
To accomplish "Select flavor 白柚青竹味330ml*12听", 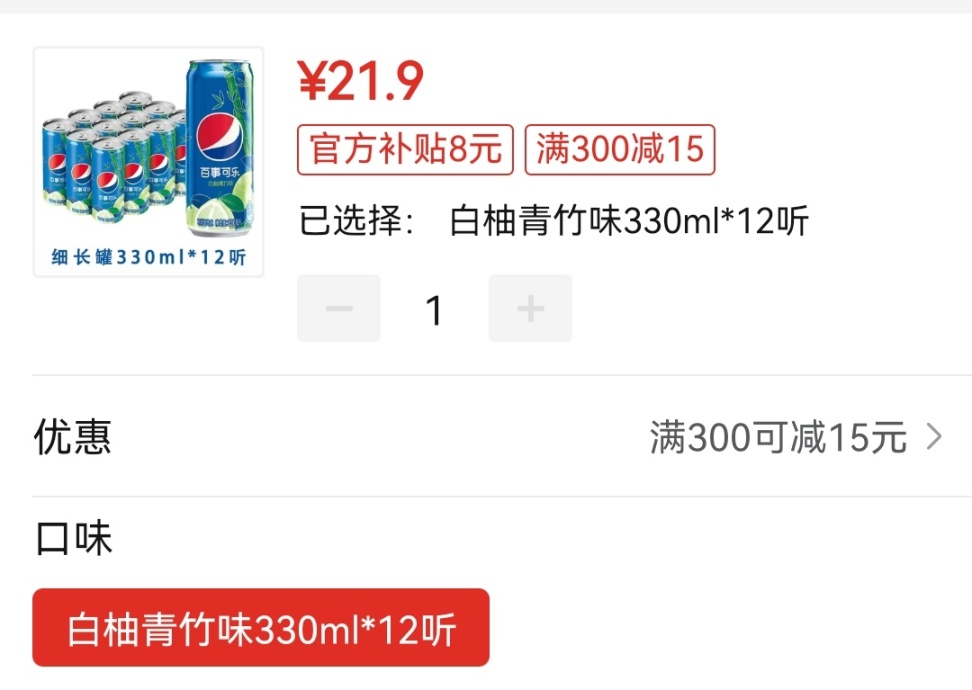I will 261,628.
